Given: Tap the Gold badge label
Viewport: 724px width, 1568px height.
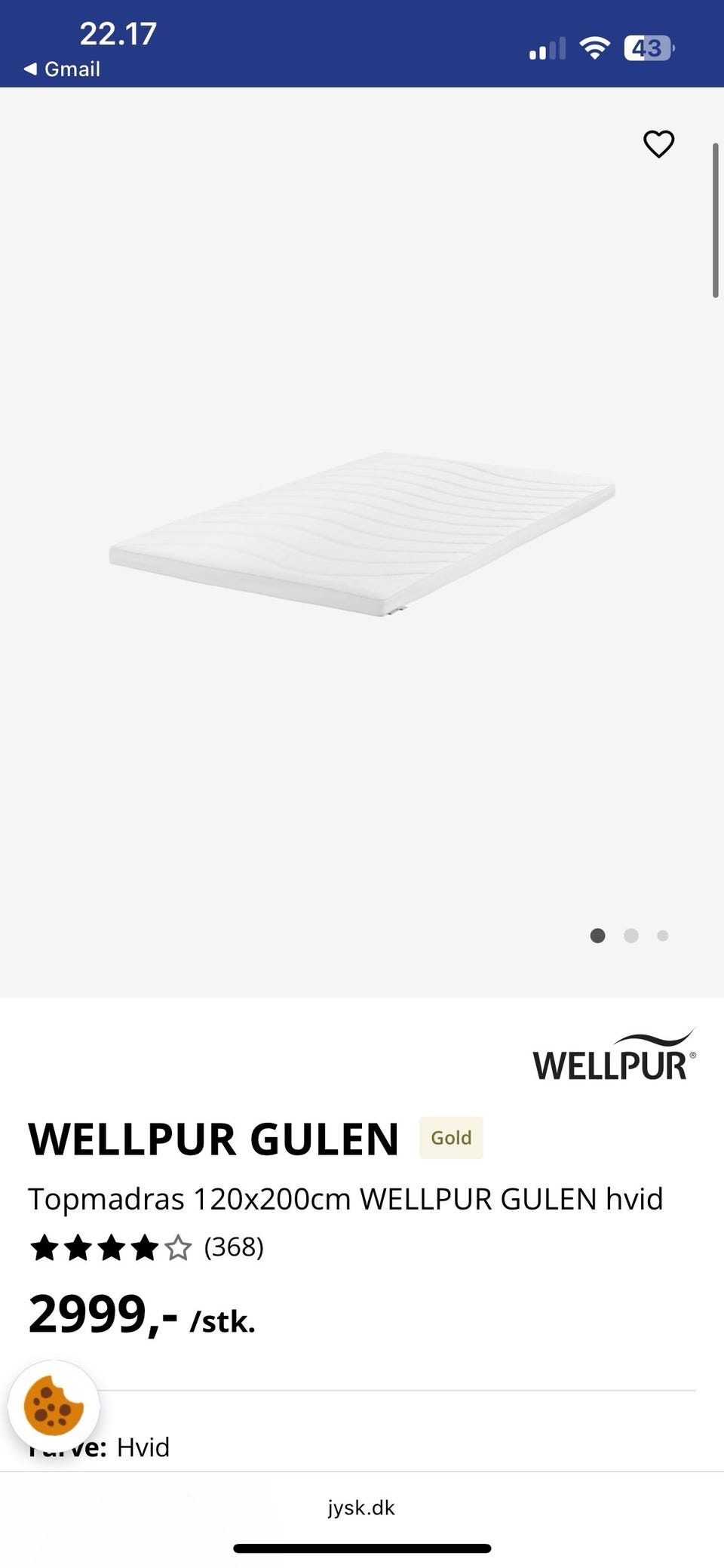Looking at the screenshot, I should click(x=450, y=1138).
